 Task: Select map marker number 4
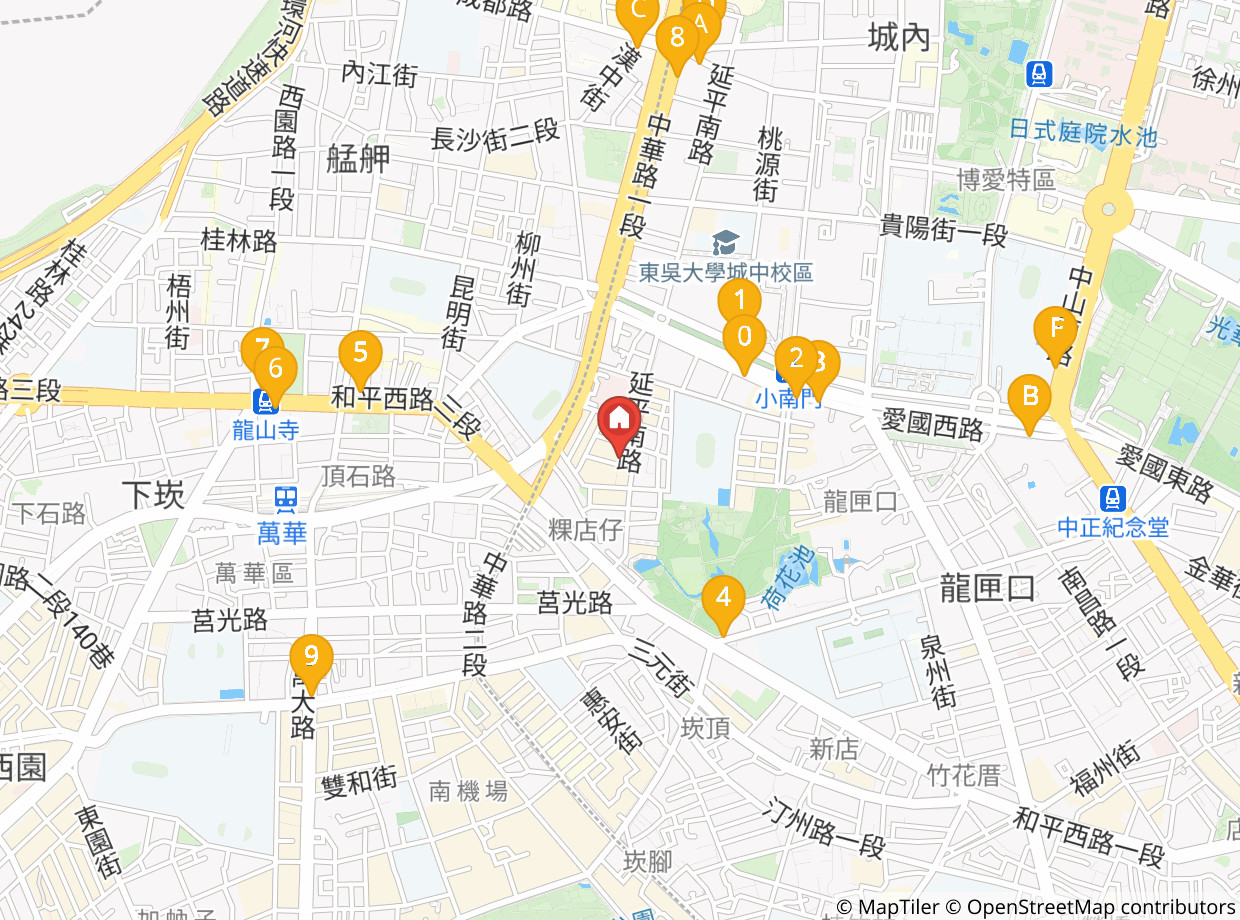[x=723, y=605]
